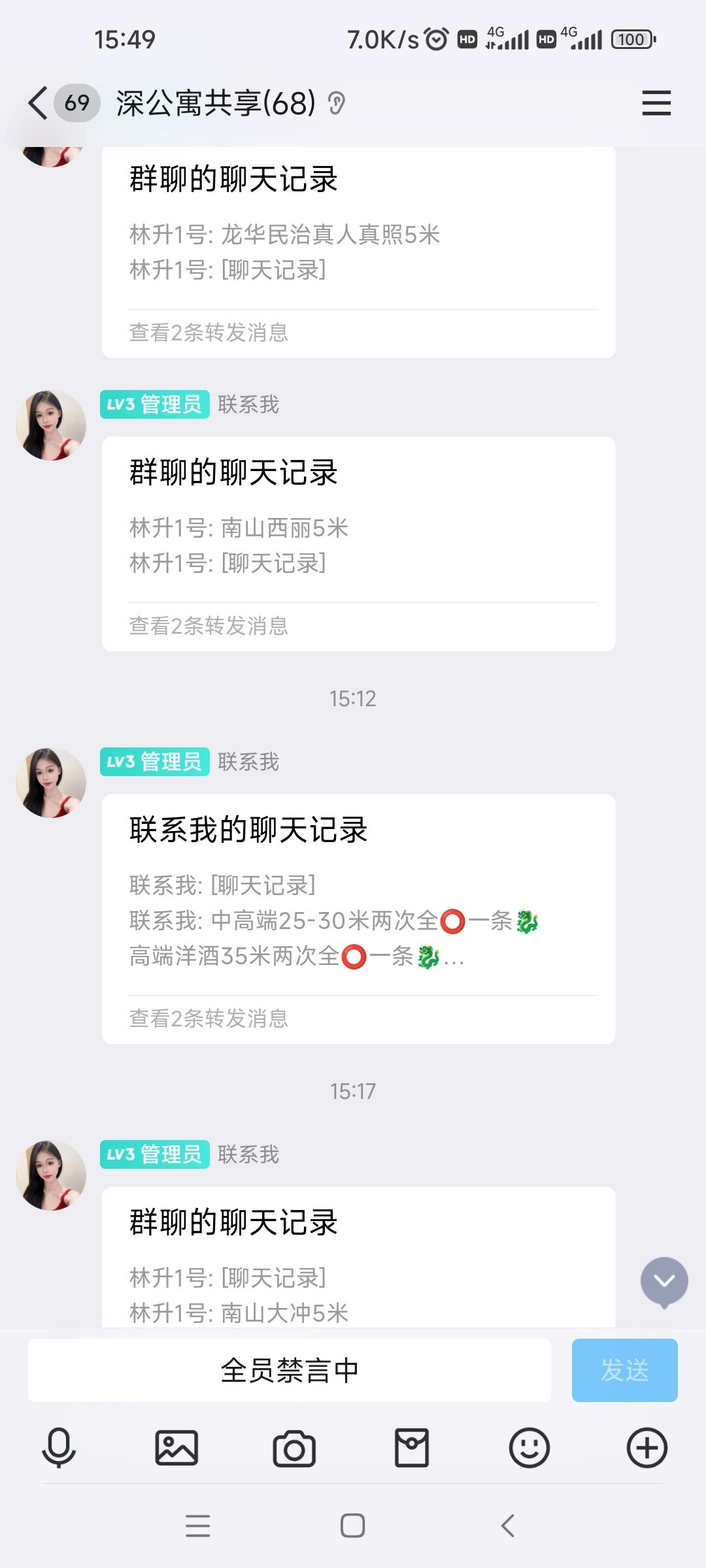Open the forwarded record mentioning 南山西丽
706x1568 pixels.
click(358, 544)
